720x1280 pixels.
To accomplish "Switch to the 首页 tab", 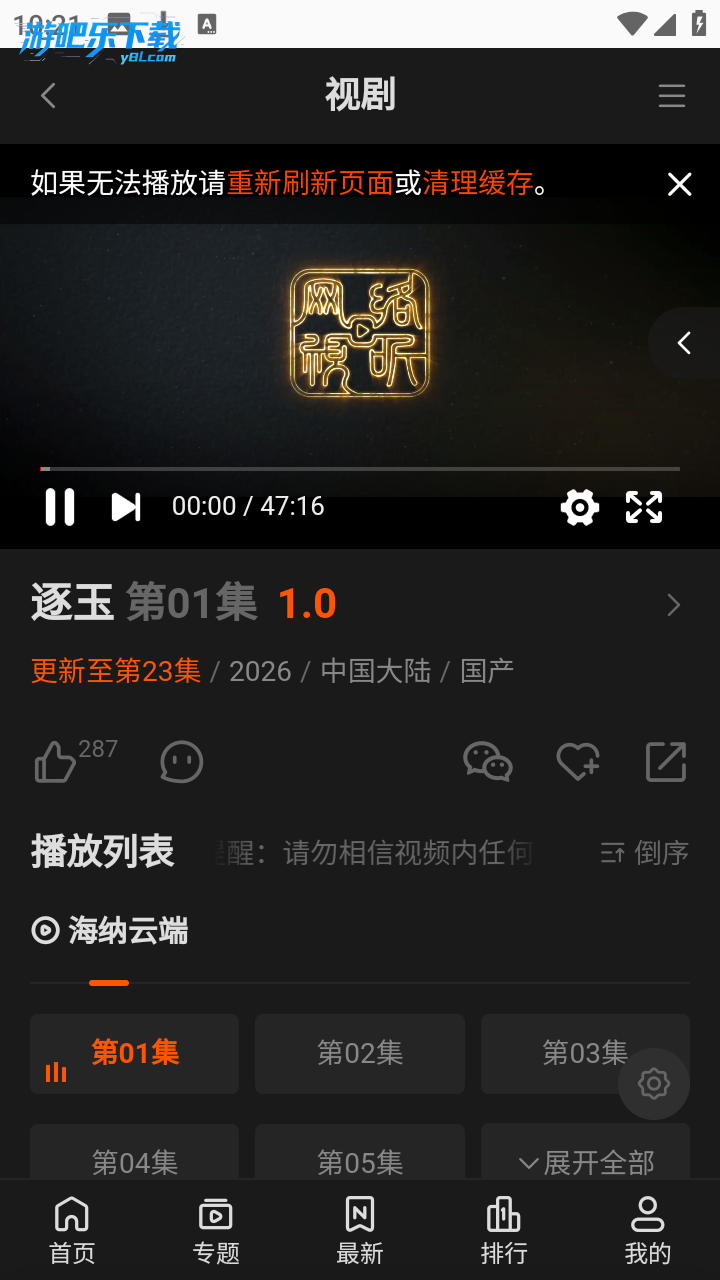I will coord(72,1230).
